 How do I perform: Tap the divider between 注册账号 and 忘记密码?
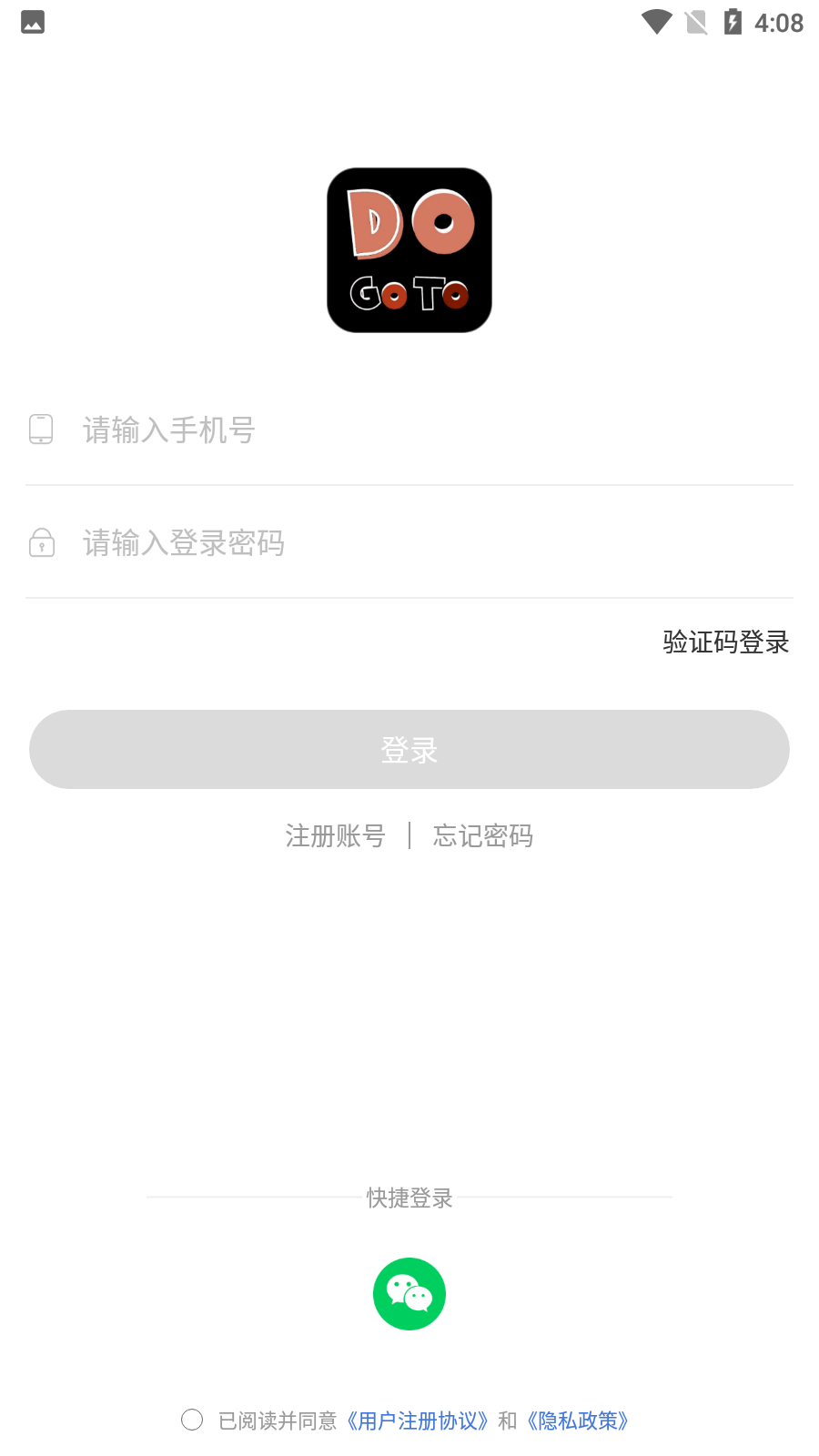409,835
